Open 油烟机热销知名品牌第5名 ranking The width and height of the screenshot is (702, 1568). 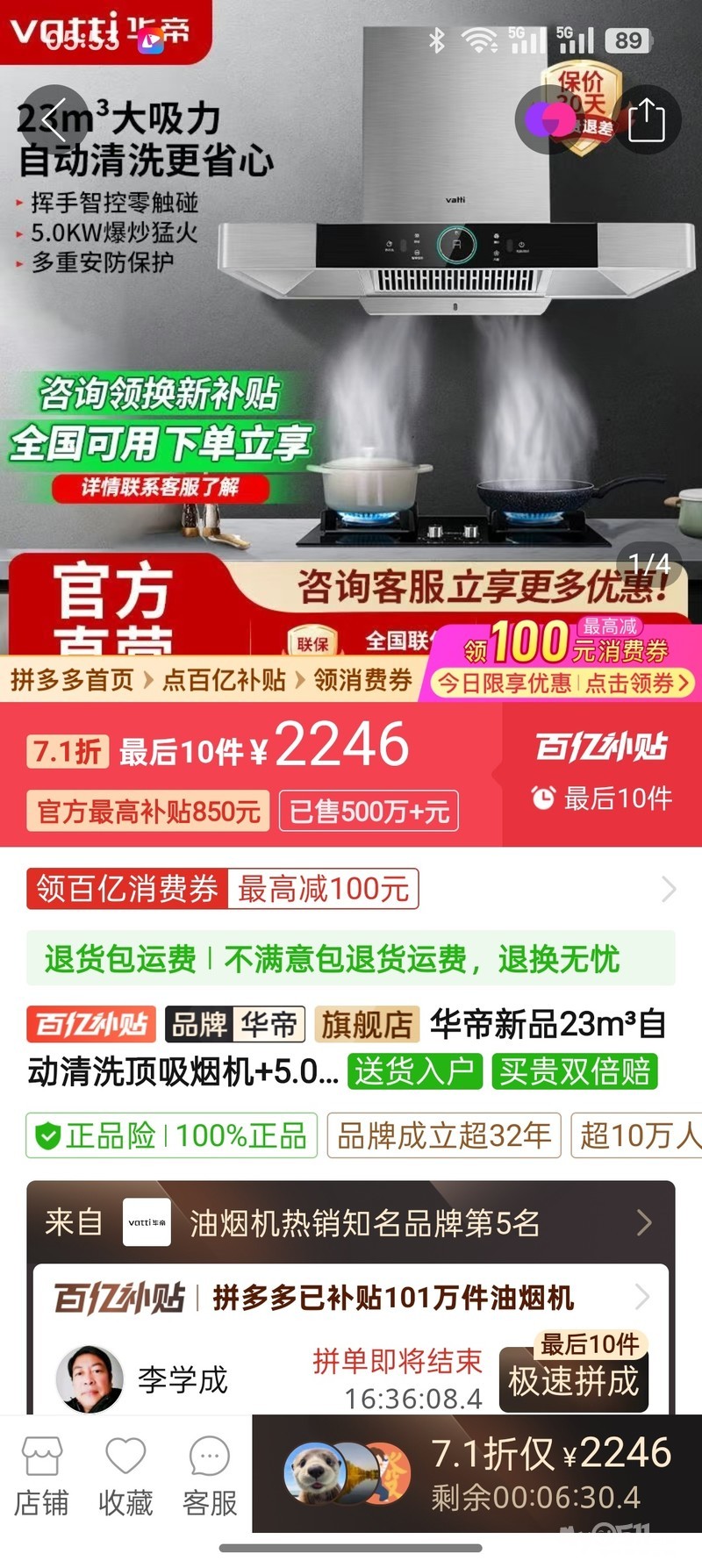[x=351, y=1222]
